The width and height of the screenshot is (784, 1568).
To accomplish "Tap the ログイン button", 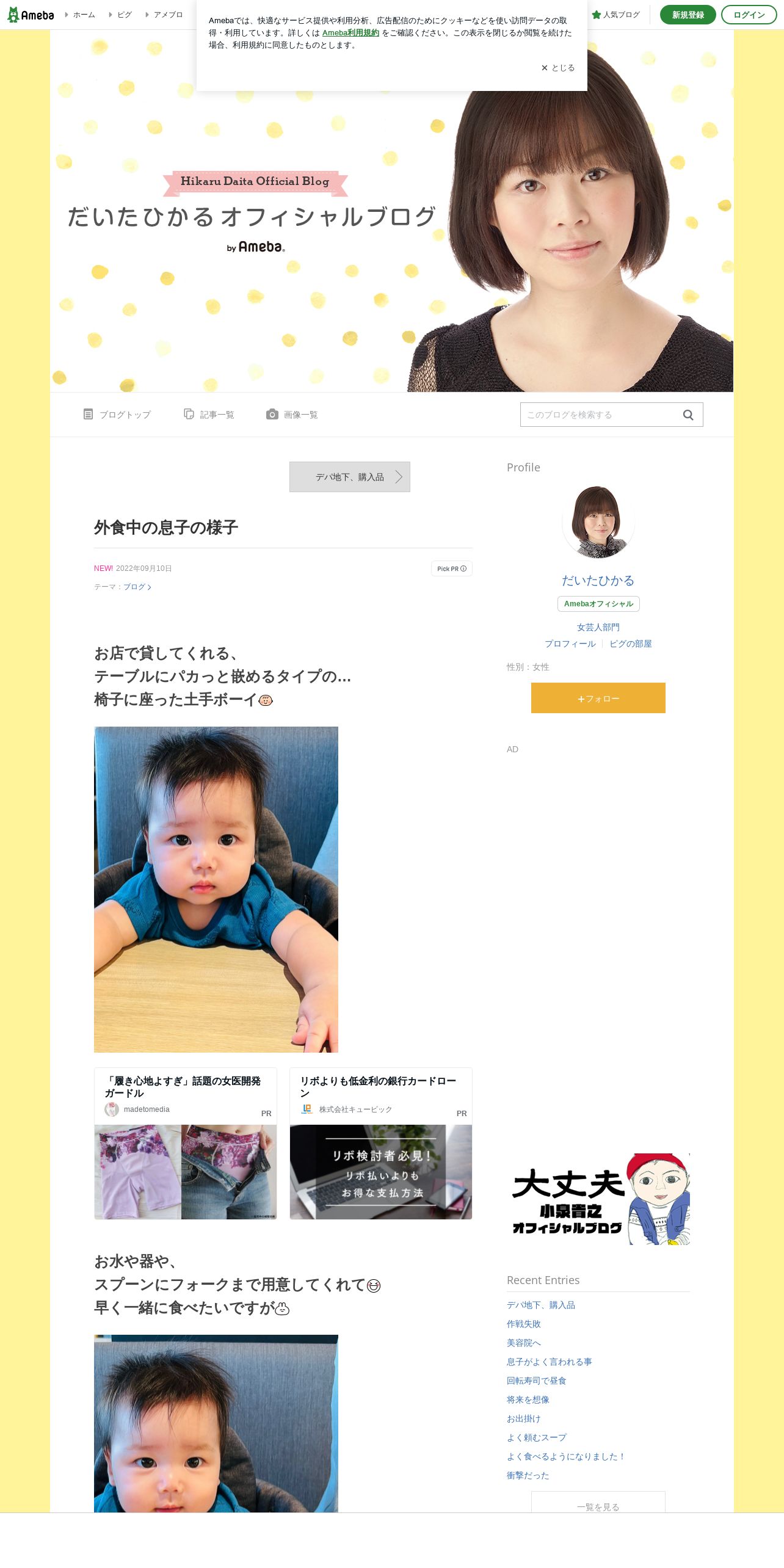I will point(749,15).
